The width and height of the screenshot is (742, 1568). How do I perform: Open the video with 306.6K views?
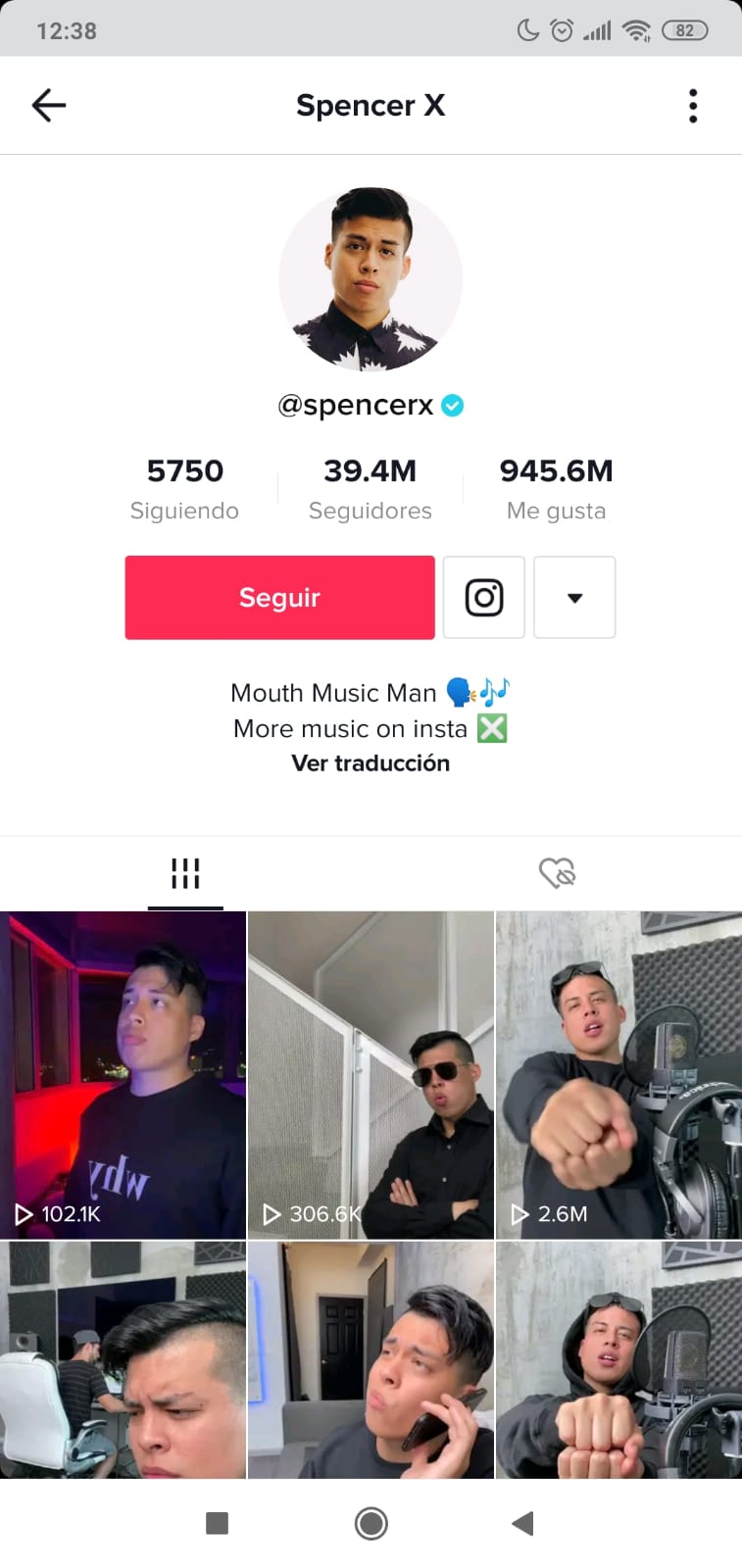point(371,1075)
